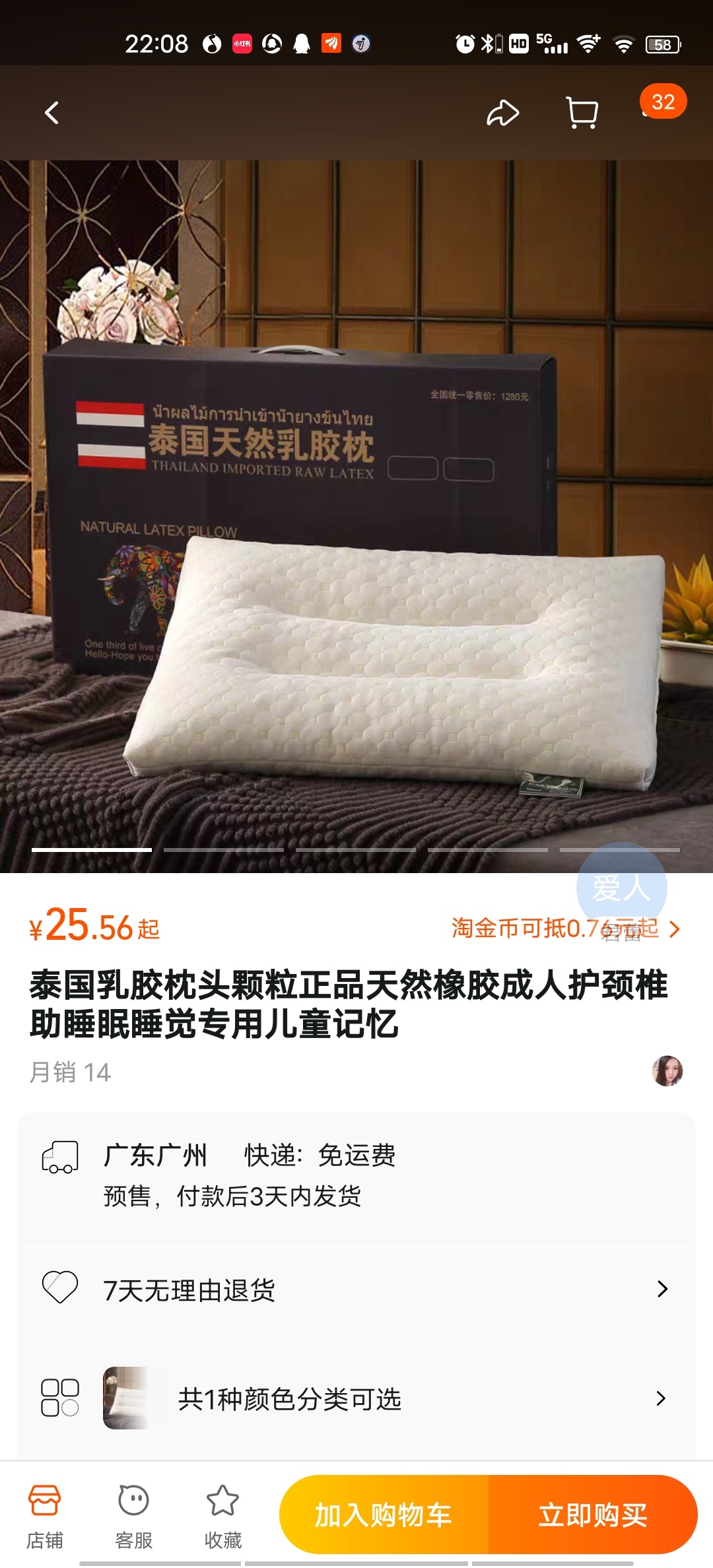Share this pillow product
The width and height of the screenshot is (713, 1568).
502,113
